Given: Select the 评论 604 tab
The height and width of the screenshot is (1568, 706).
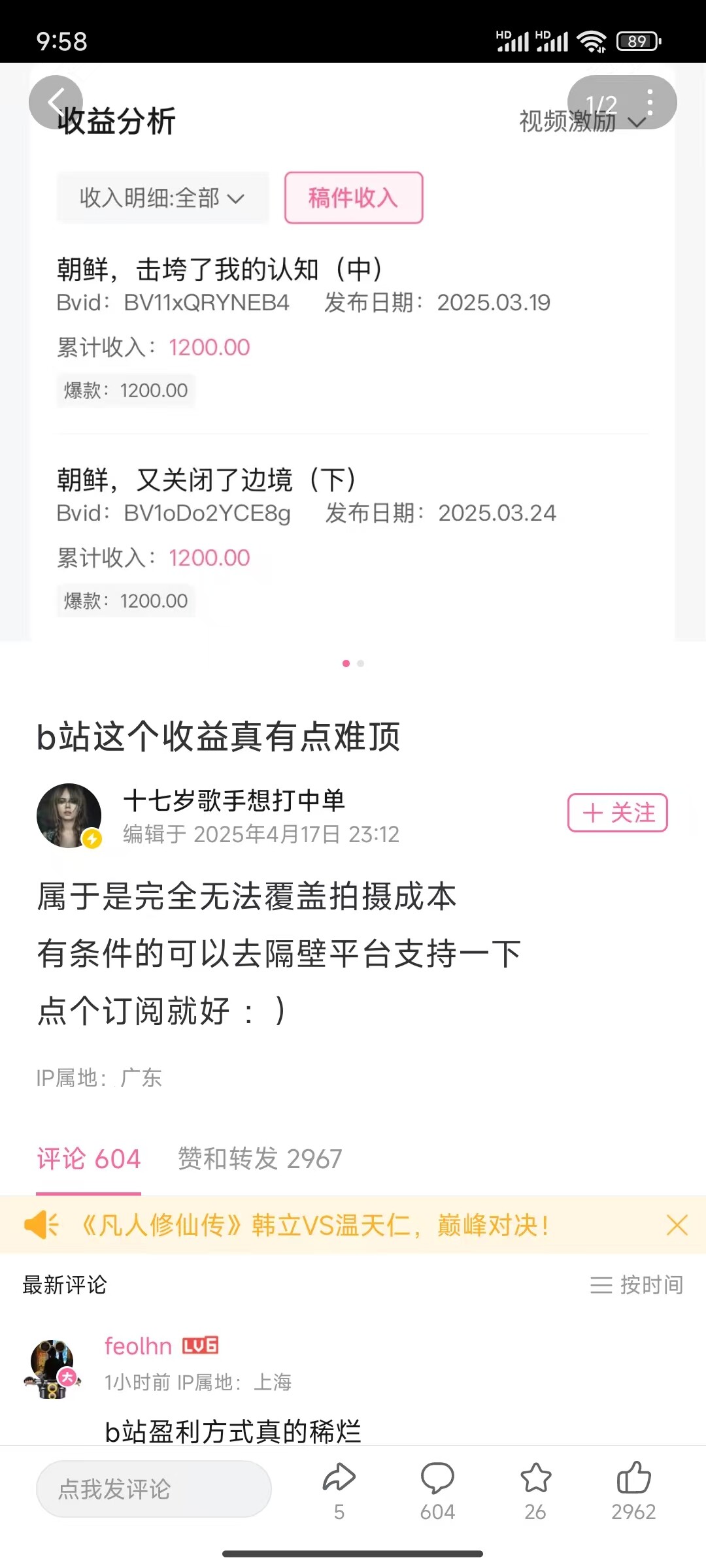Looking at the screenshot, I should pos(88,1159).
